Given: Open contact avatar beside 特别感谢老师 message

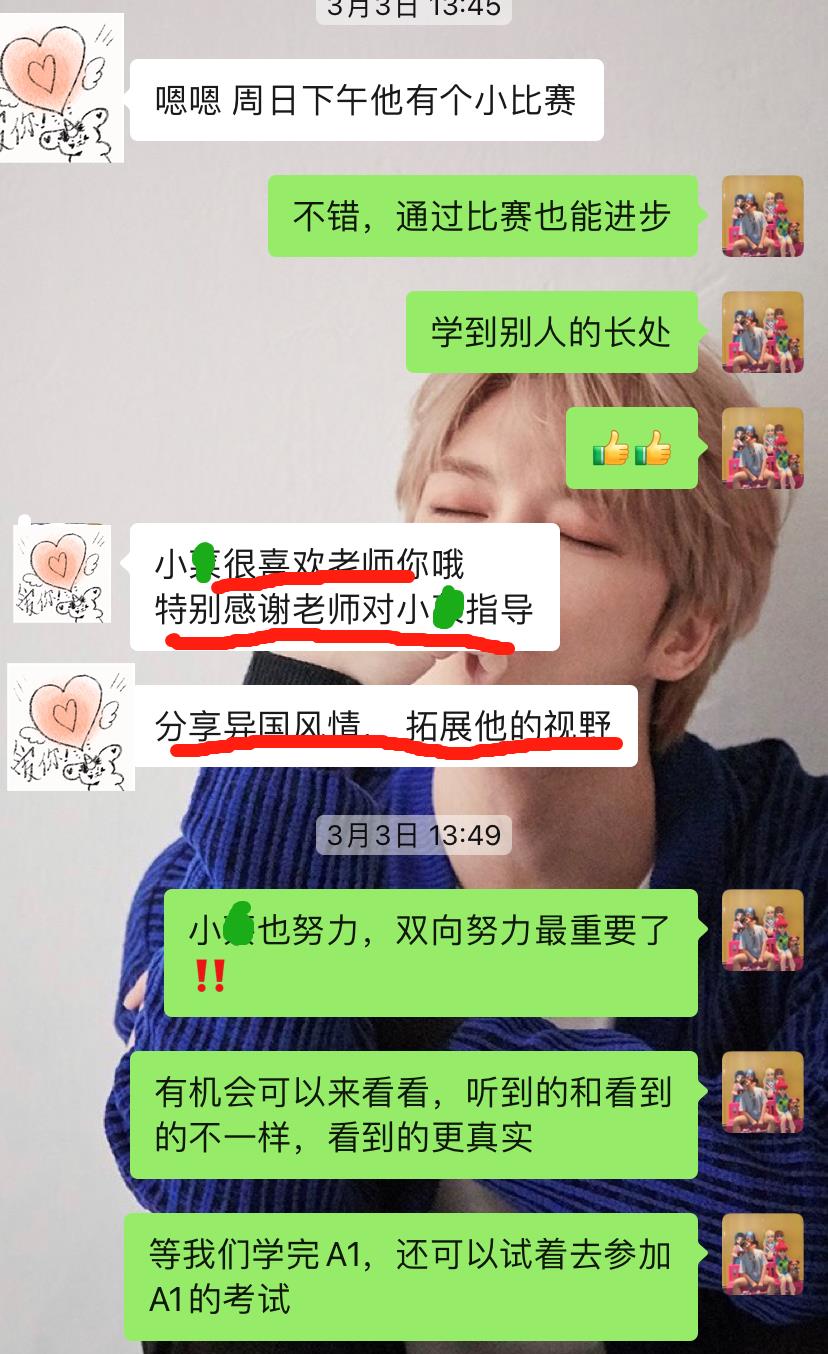Looking at the screenshot, I should (62, 573).
